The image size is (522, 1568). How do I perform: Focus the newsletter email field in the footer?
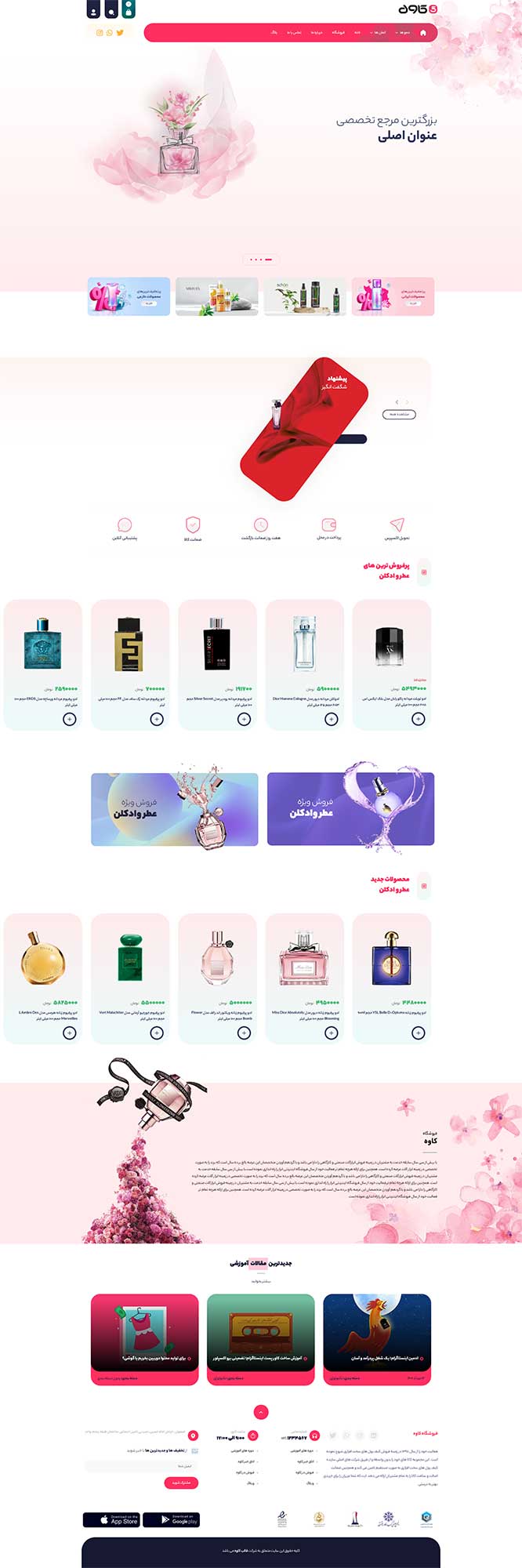141,1465
